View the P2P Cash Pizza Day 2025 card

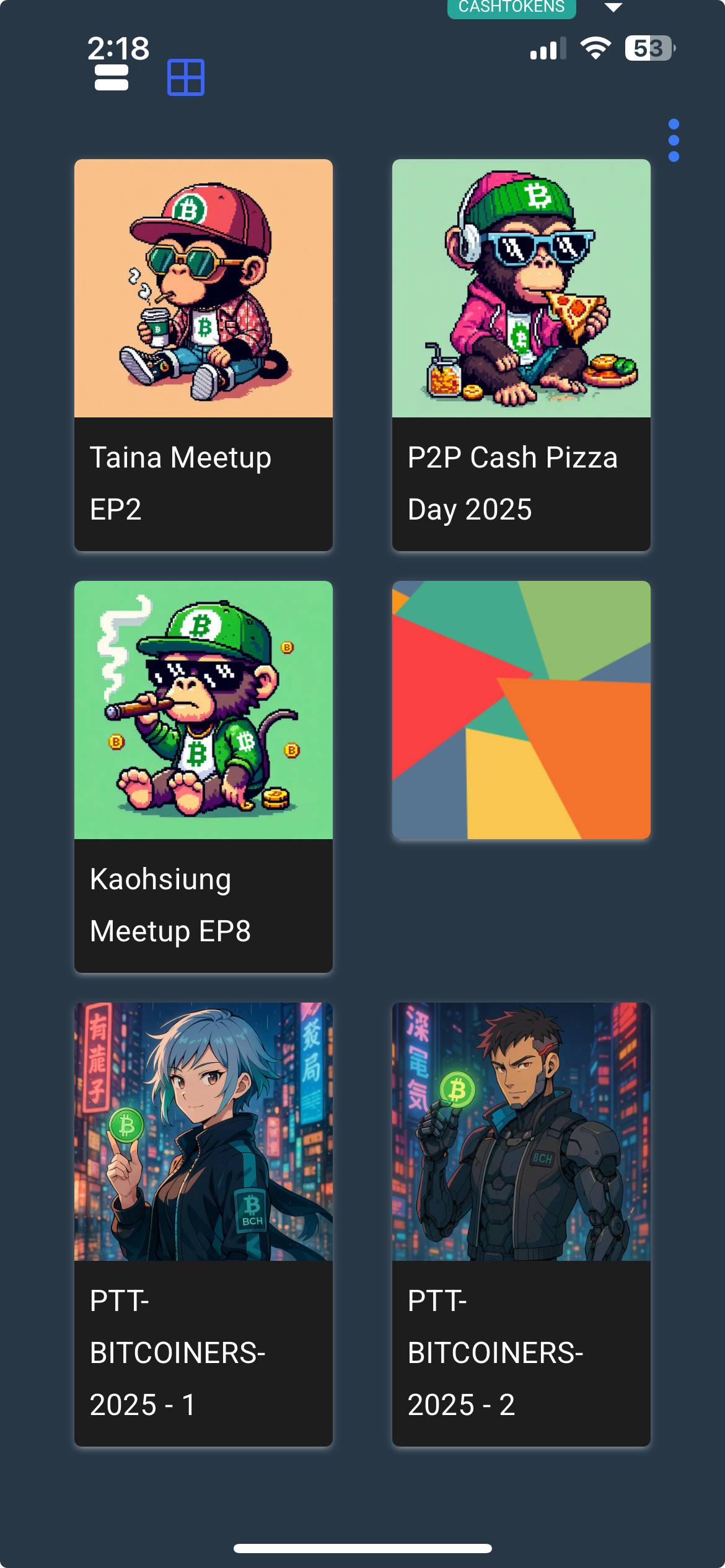521,354
